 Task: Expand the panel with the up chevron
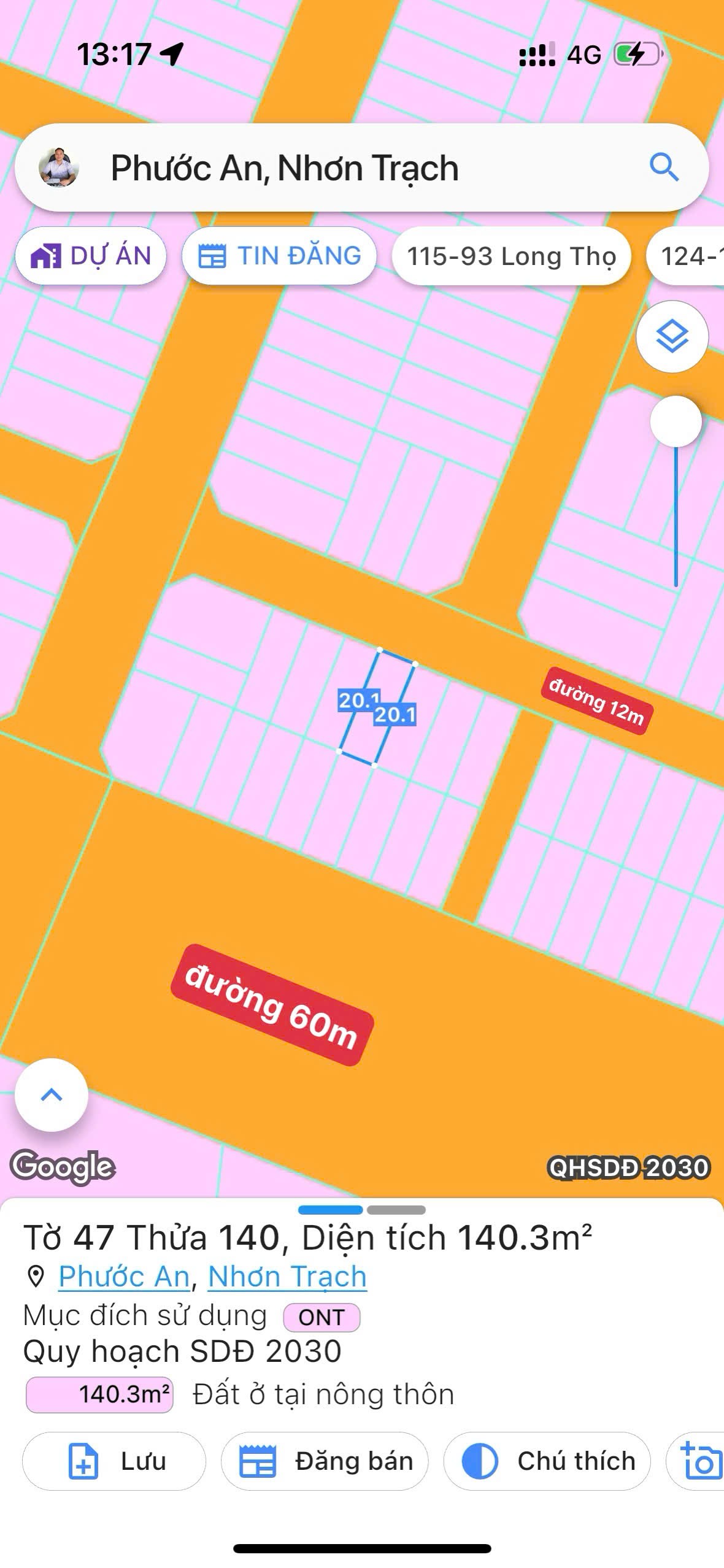(52, 1095)
